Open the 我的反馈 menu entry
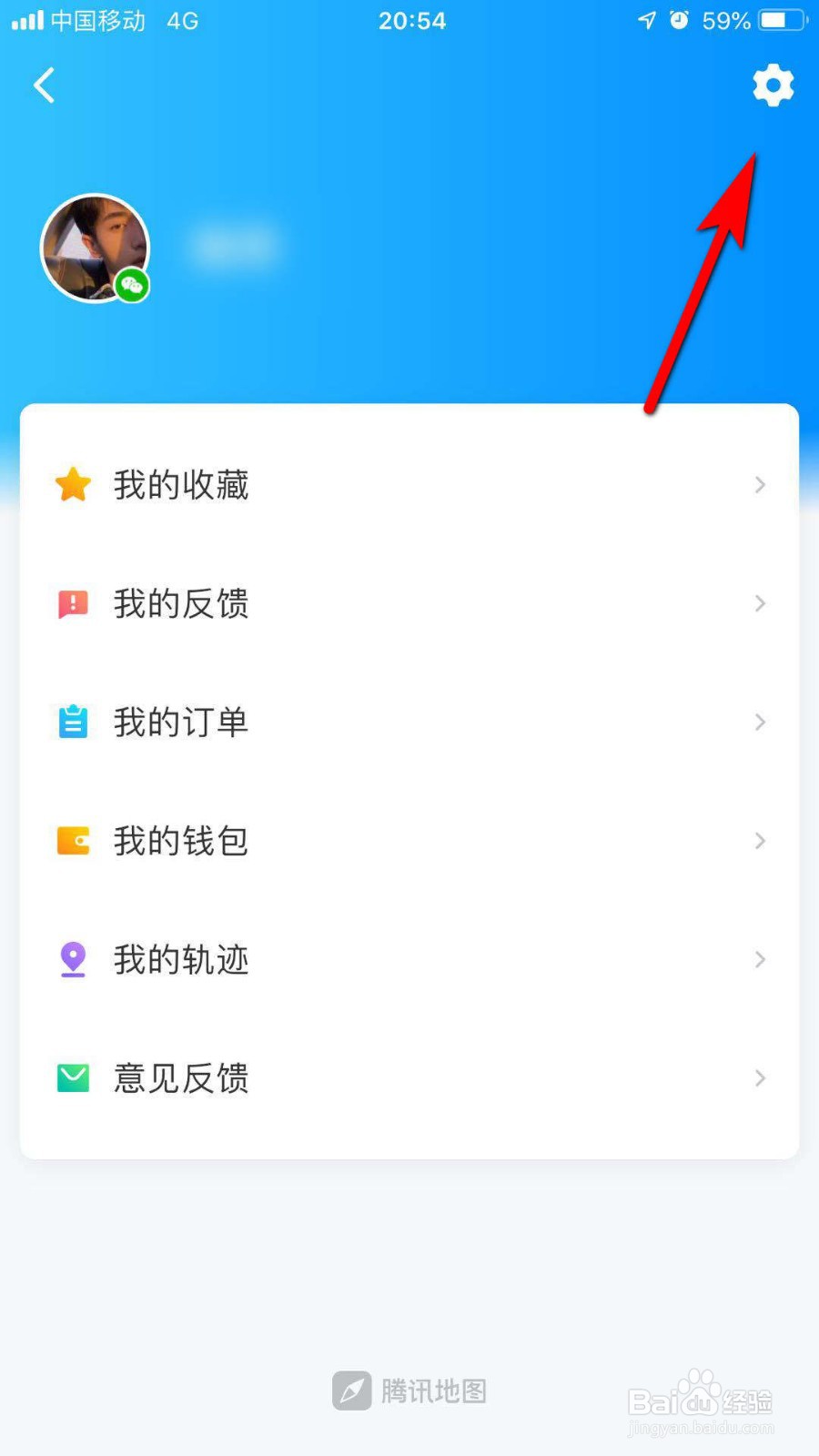The image size is (819, 1456). (x=180, y=603)
